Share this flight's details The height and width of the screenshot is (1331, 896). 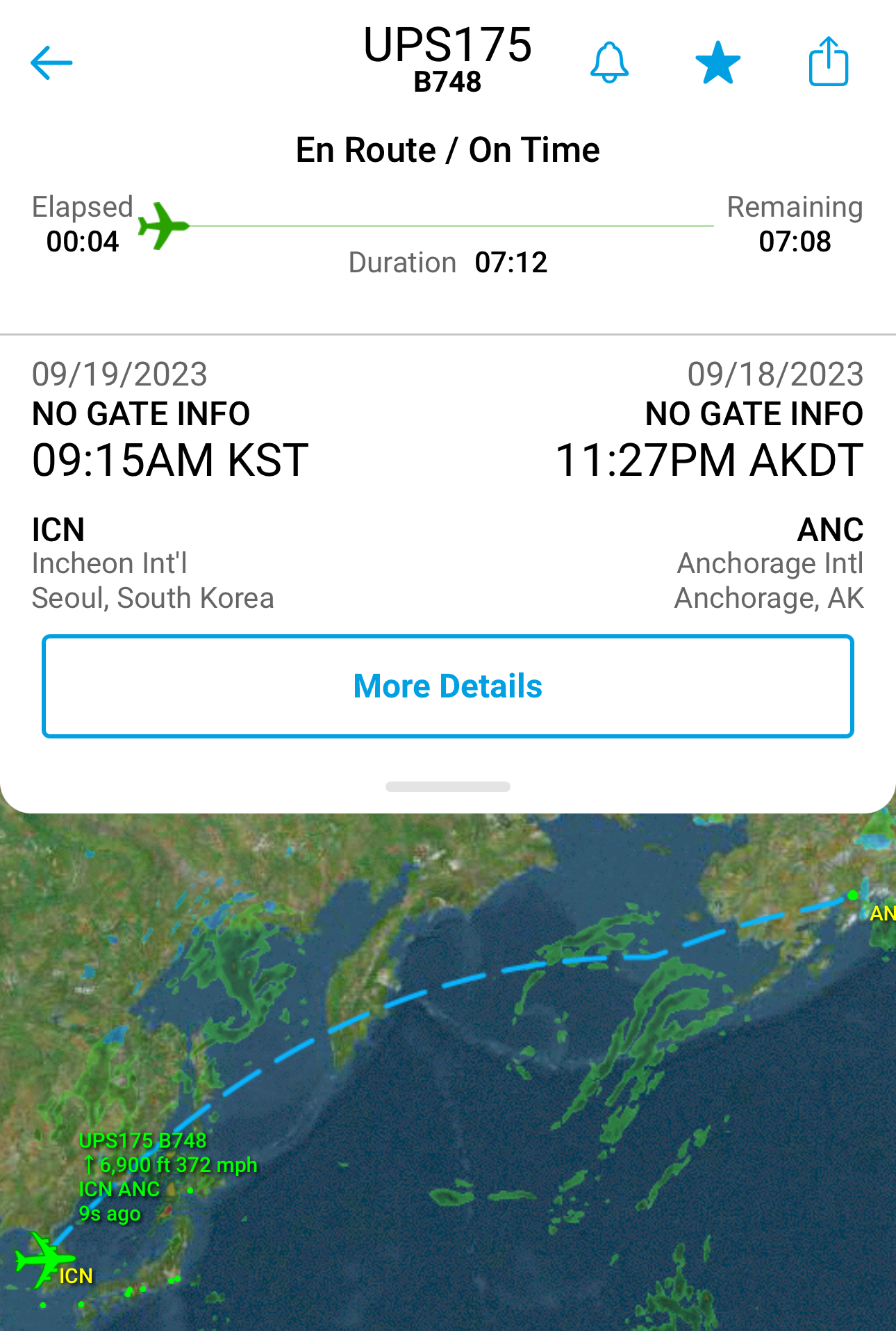coord(828,62)
